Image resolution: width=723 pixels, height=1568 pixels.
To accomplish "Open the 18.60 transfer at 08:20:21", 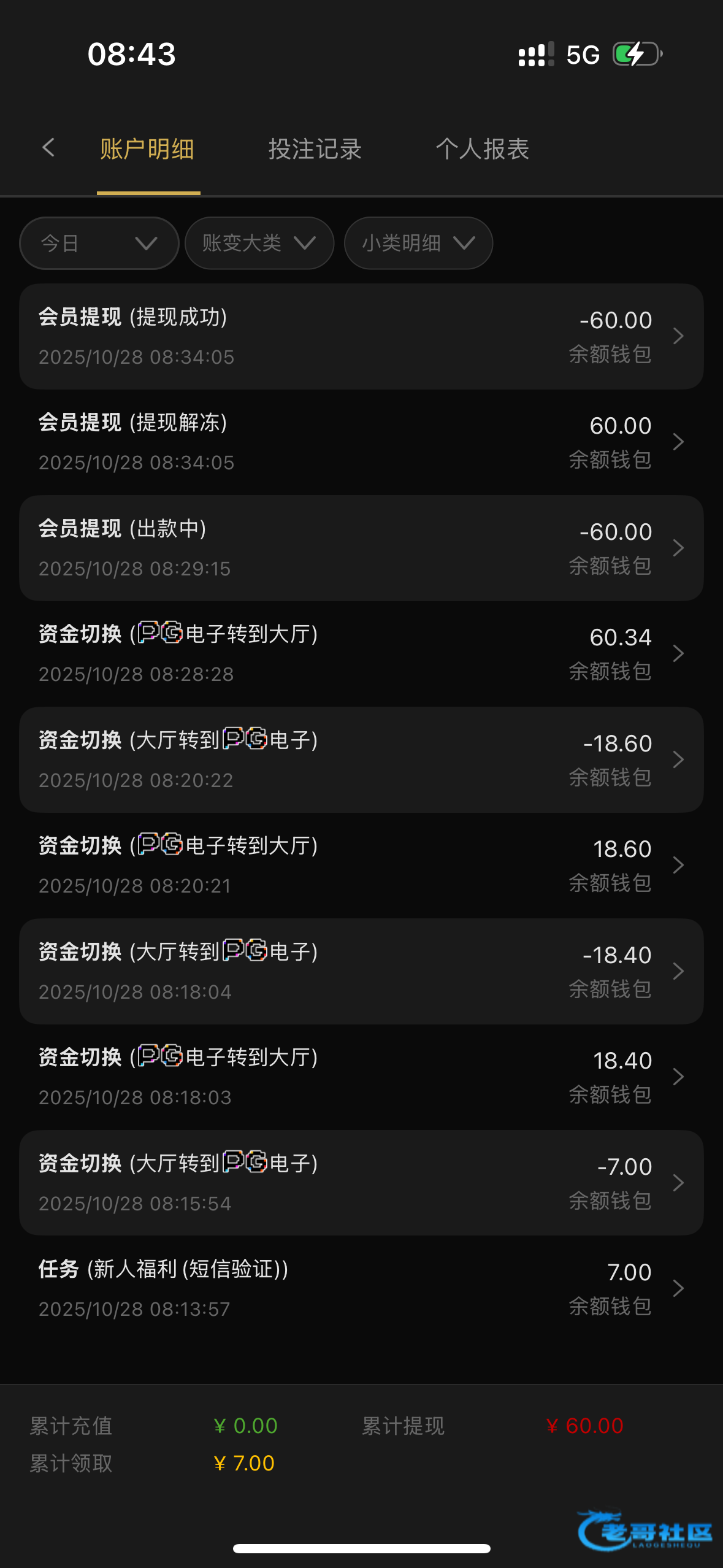I will (x=361, y=865).
